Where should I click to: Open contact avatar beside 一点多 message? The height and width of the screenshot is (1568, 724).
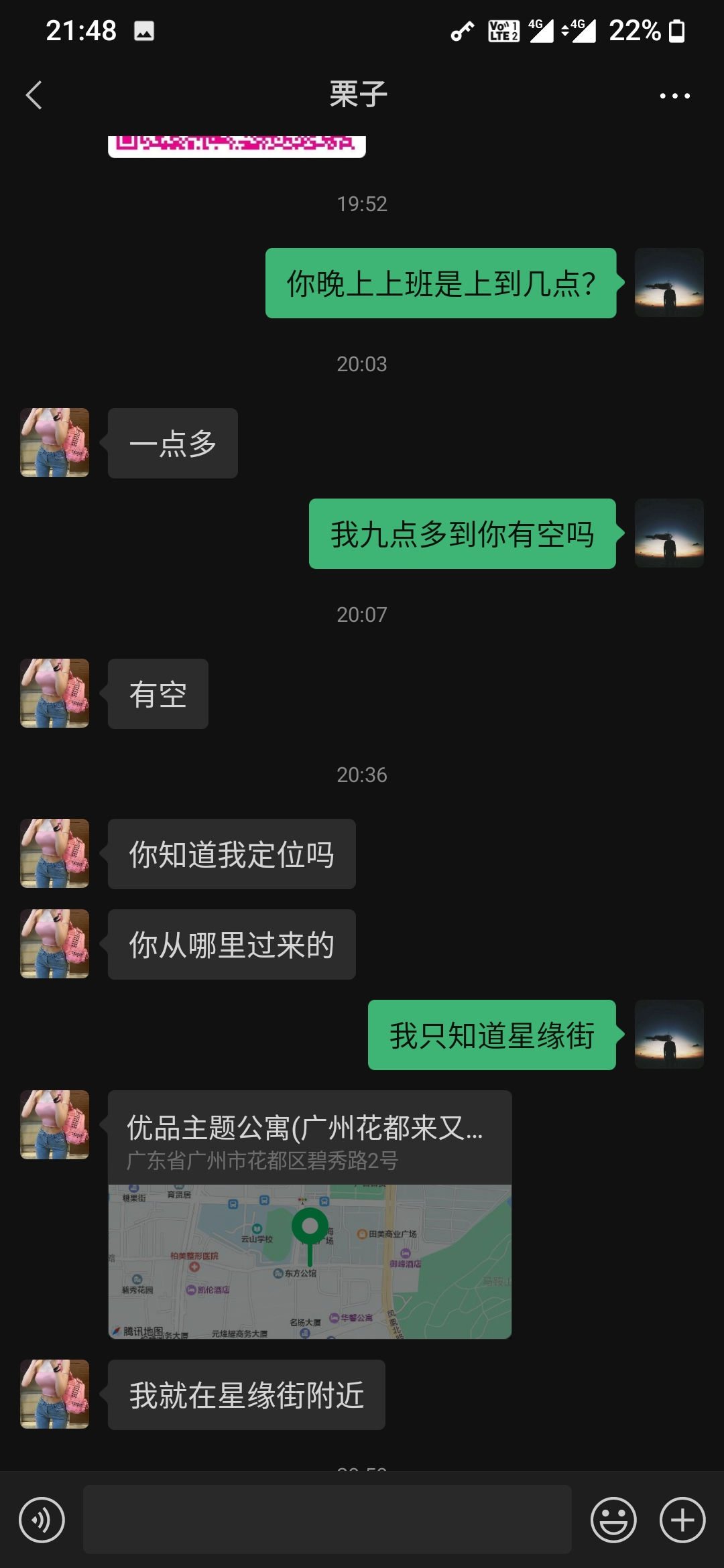coord(55,443)
